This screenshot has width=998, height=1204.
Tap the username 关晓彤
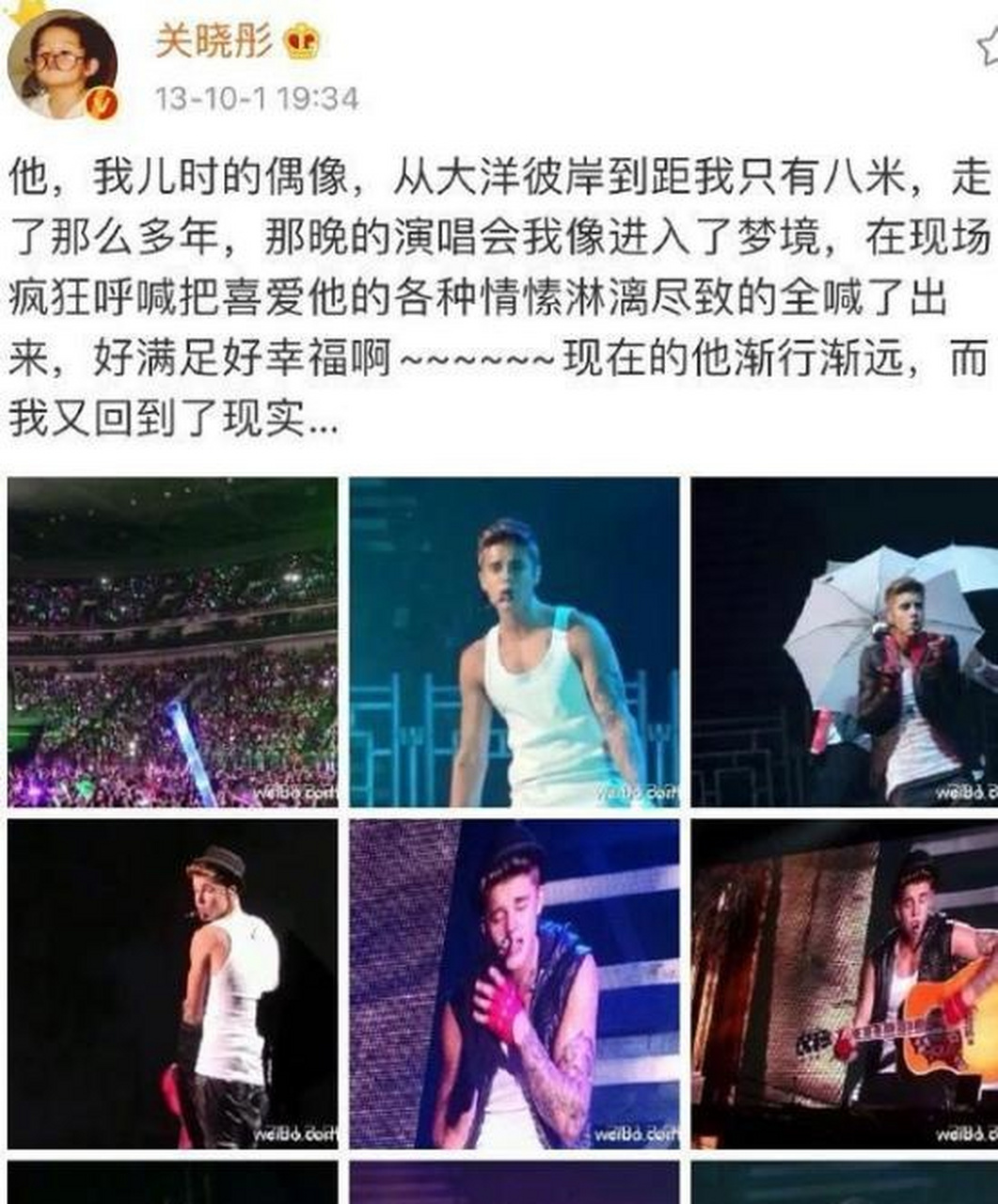tap(214, 41)
